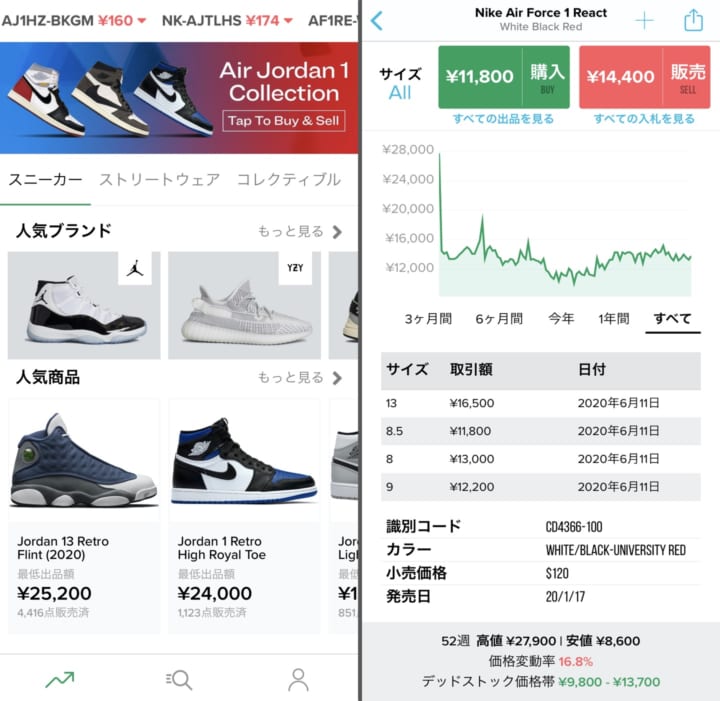720x701 pixels.
Task: Open the profile tab in bottom navigation
Action: [298, 680]
